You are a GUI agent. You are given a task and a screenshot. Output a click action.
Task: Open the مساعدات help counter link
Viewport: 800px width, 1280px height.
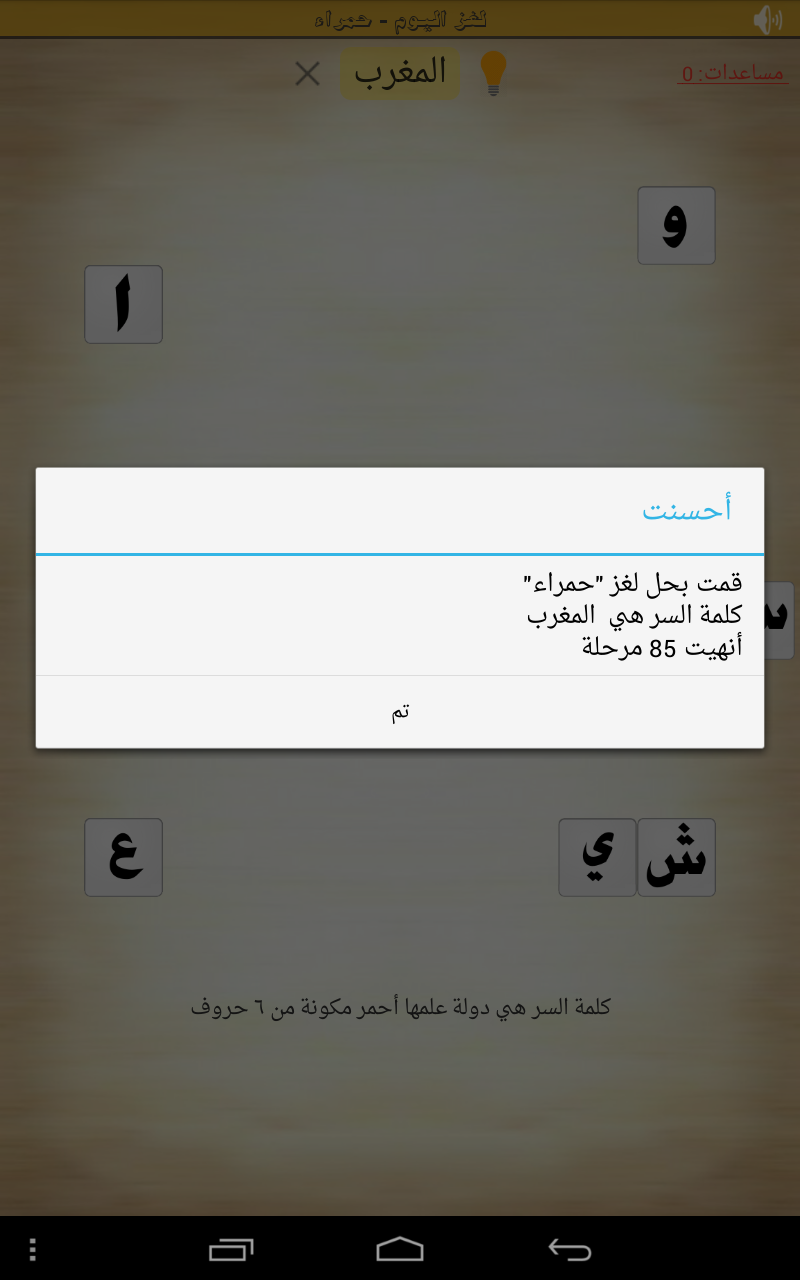[x=733, y=74]
